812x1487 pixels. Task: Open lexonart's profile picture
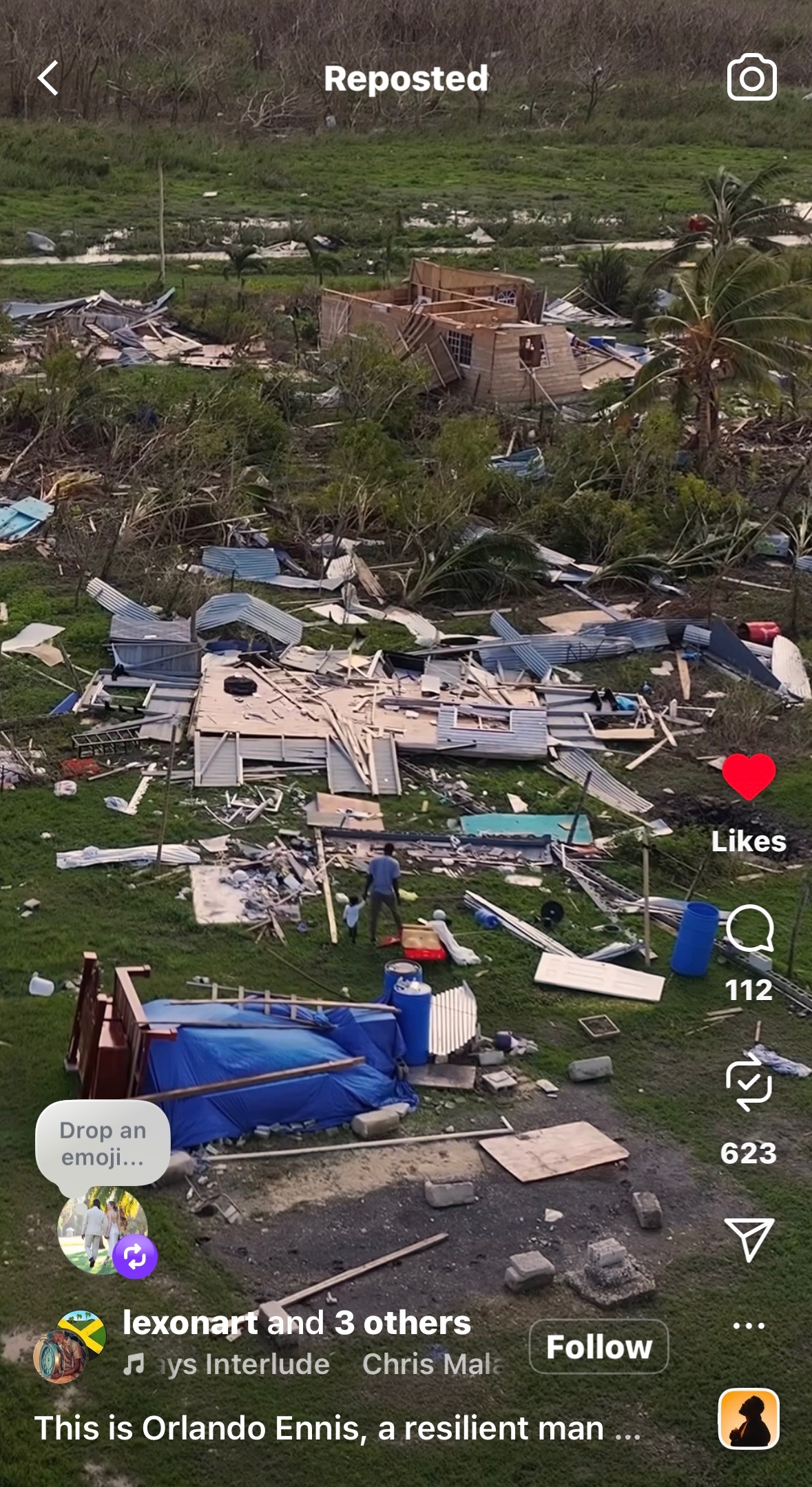click(x=69, y=1347)
